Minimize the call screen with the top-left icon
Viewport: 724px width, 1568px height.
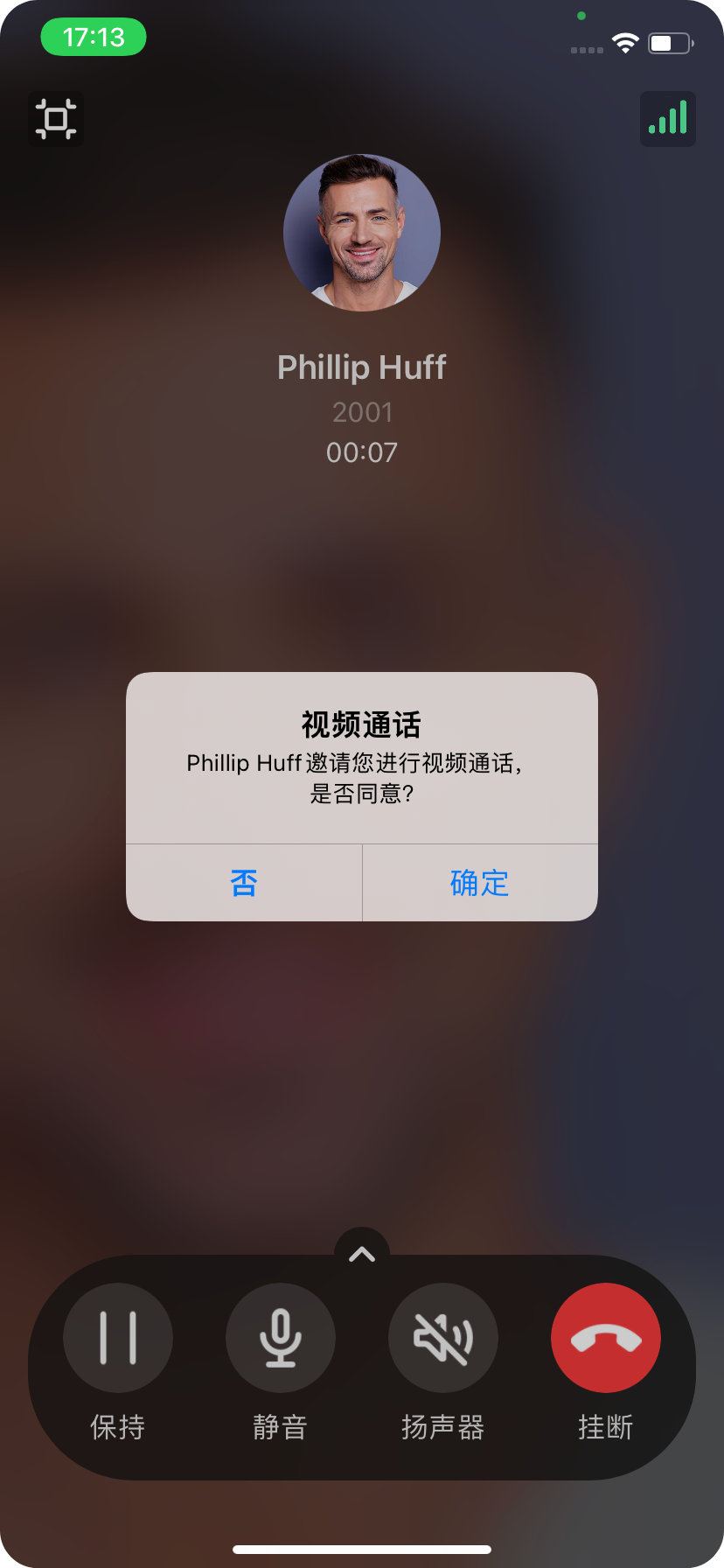tap(56, 119)
